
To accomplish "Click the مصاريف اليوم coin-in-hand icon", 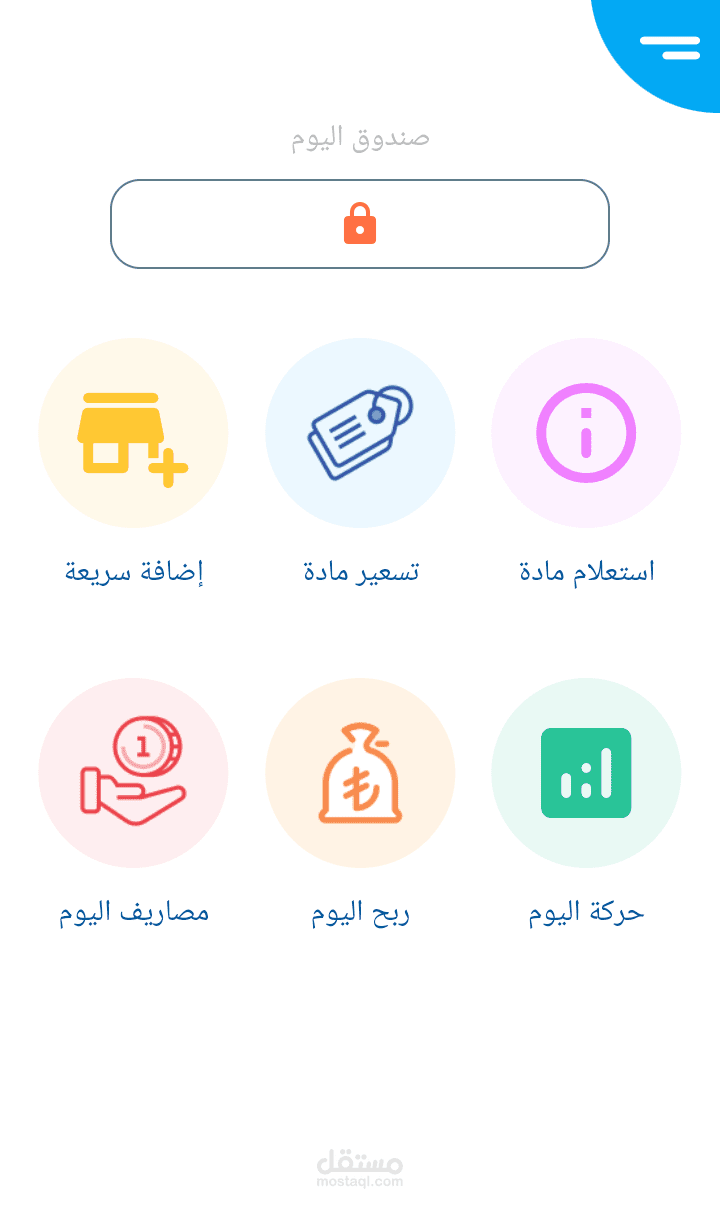I will point(133,773).
